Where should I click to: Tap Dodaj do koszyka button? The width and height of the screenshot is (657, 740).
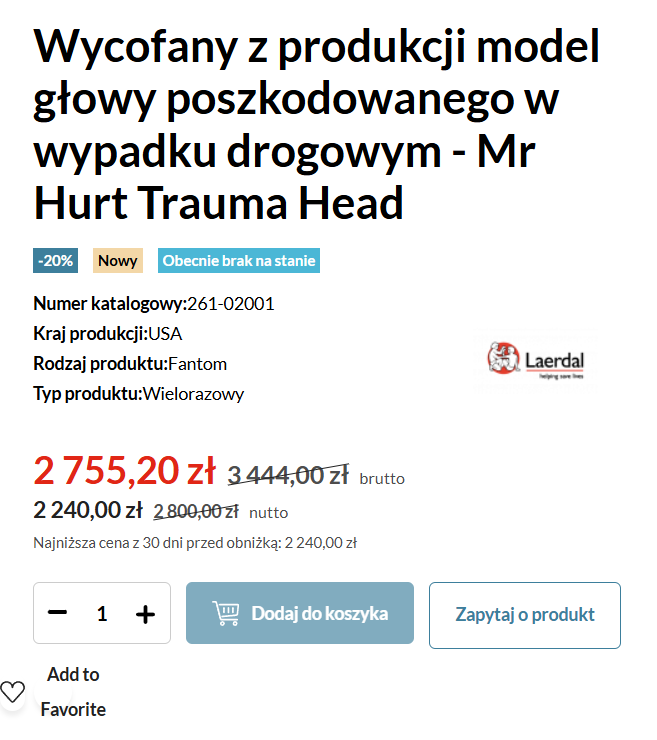(300, 613)
